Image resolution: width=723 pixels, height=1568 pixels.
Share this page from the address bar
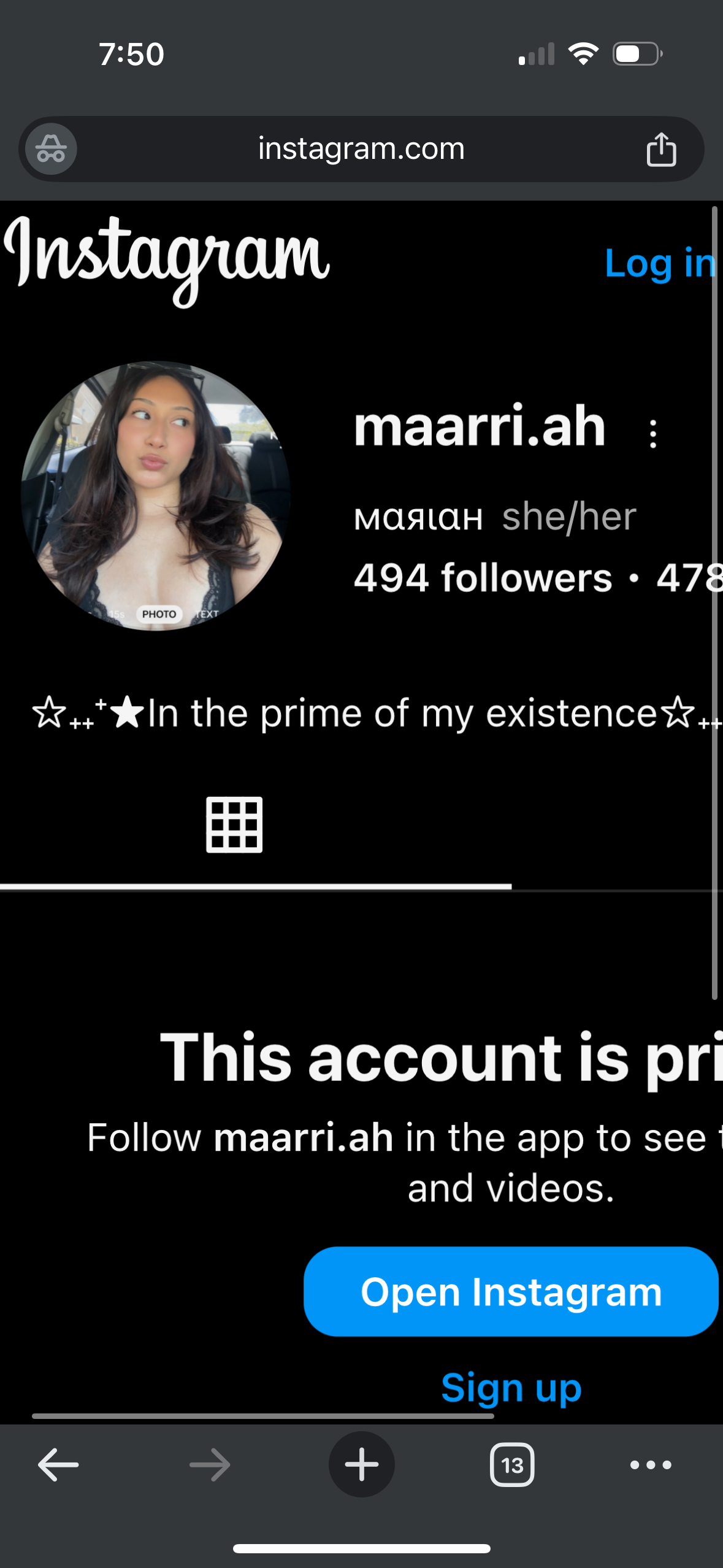[x=661, y=149]
